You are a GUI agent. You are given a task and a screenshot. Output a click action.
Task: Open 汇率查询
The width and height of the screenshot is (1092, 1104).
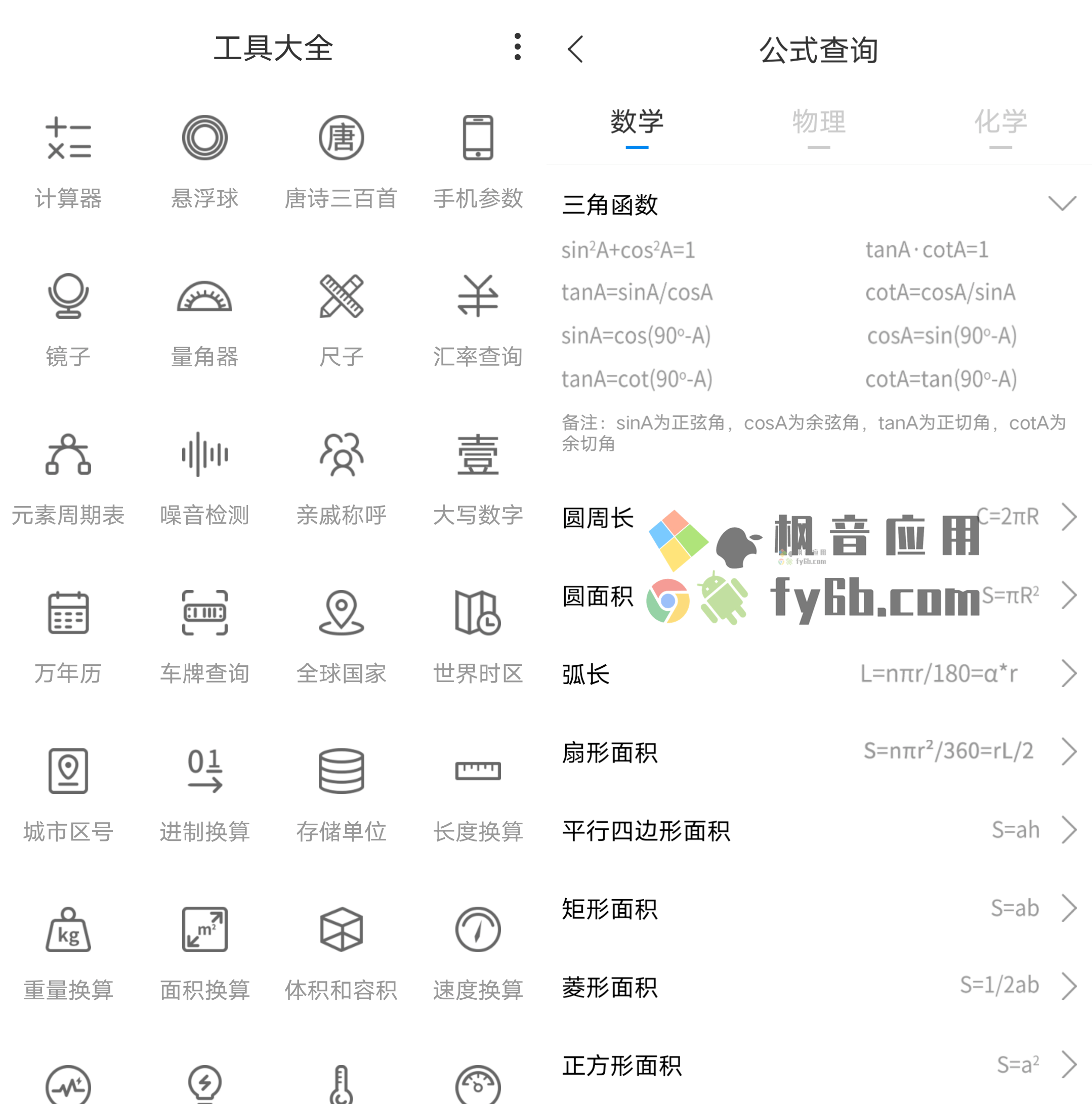pos(478,319)
